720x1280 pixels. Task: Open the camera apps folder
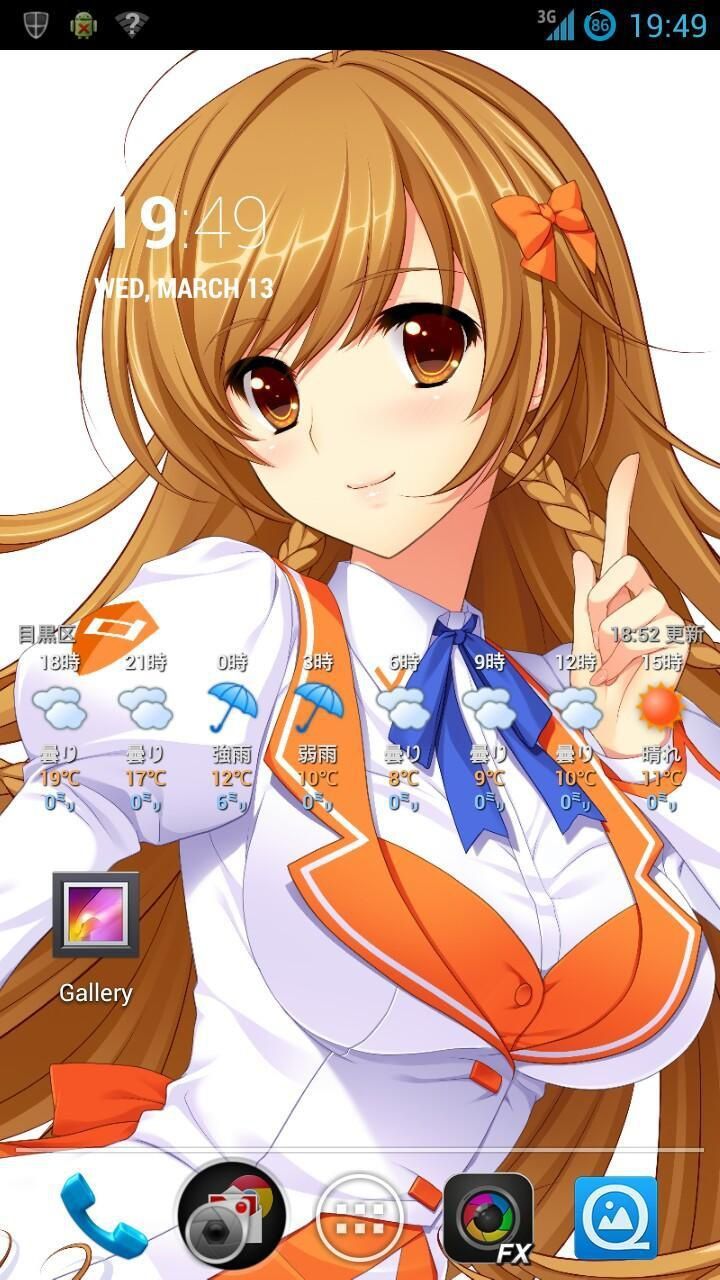231,1216
